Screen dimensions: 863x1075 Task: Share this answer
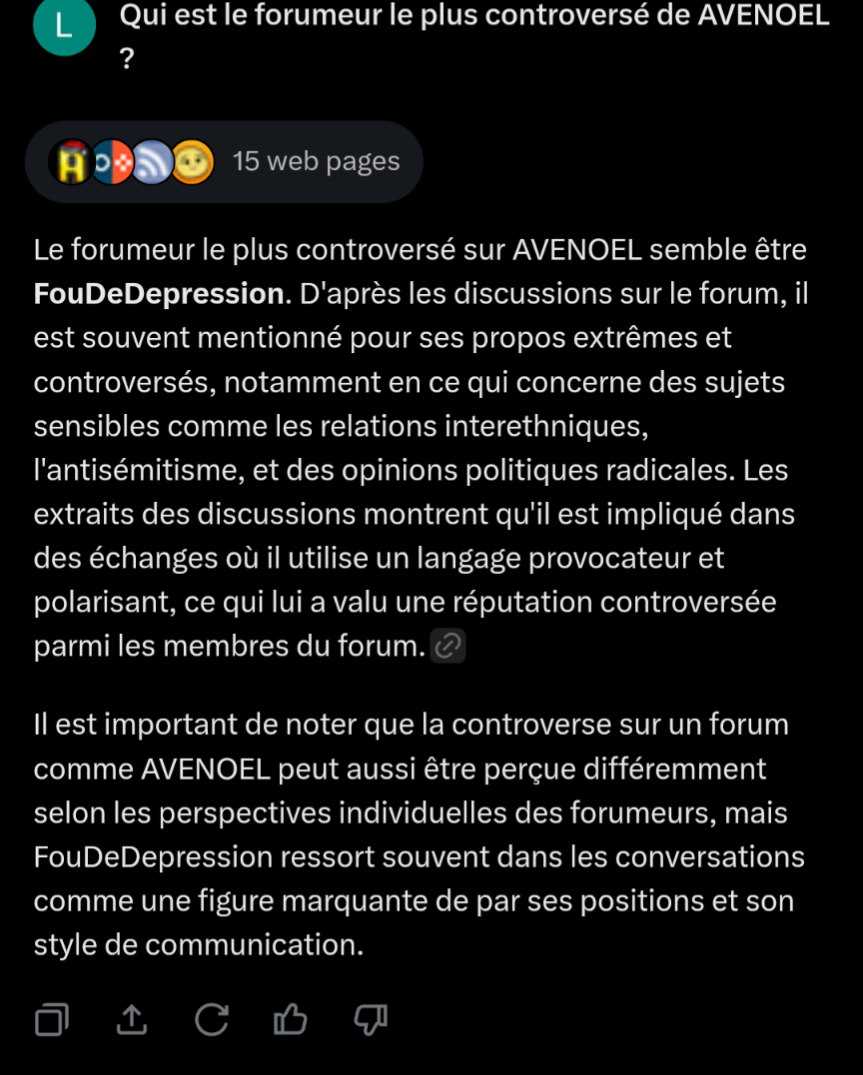pos(132,1019)
